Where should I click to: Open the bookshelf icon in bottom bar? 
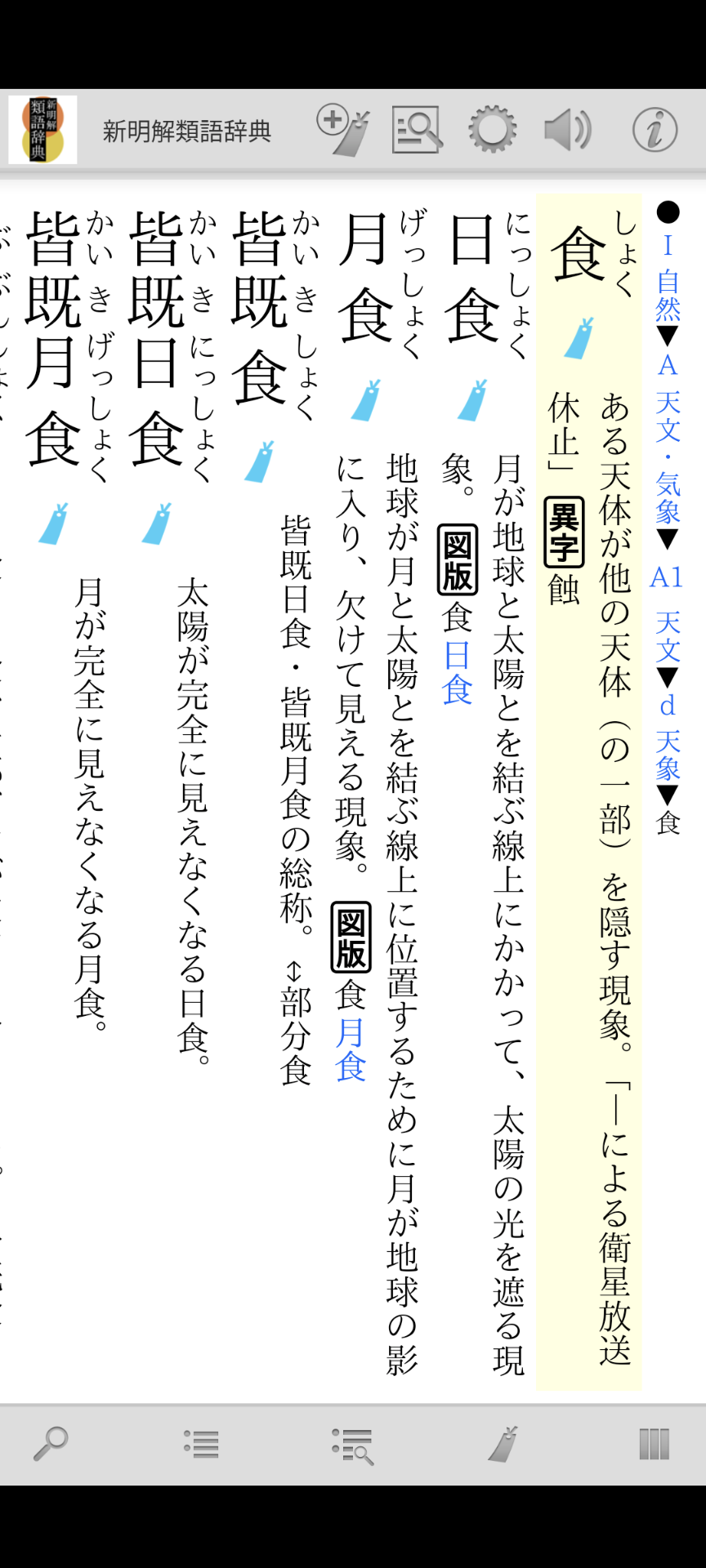click(654, 1444)
